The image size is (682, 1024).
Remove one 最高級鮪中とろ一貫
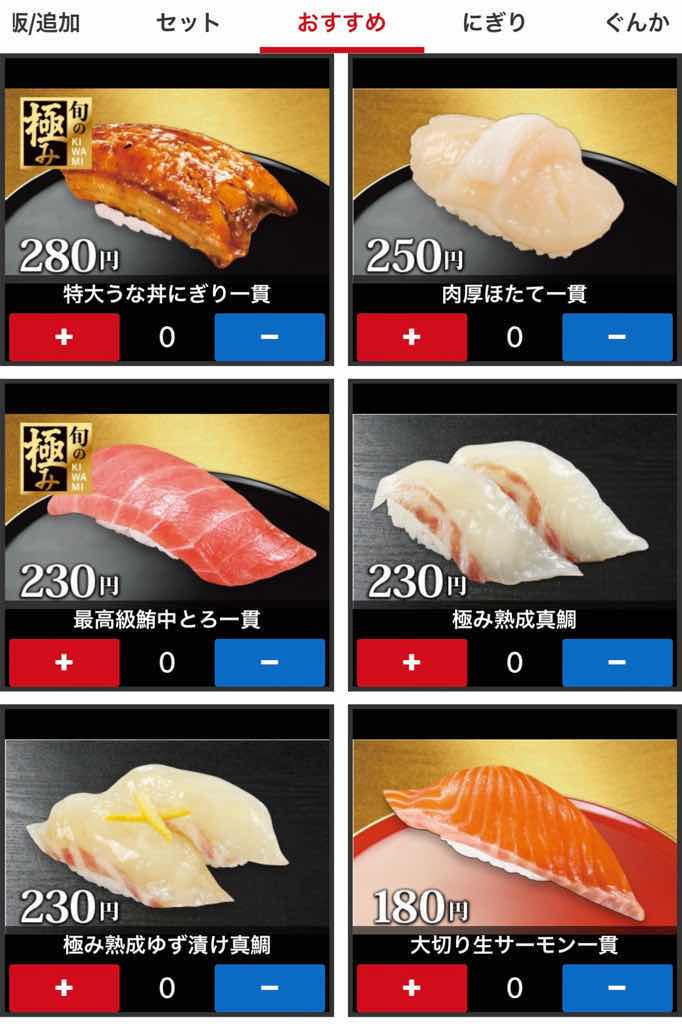pyautogui.click(x=269, y=662)
